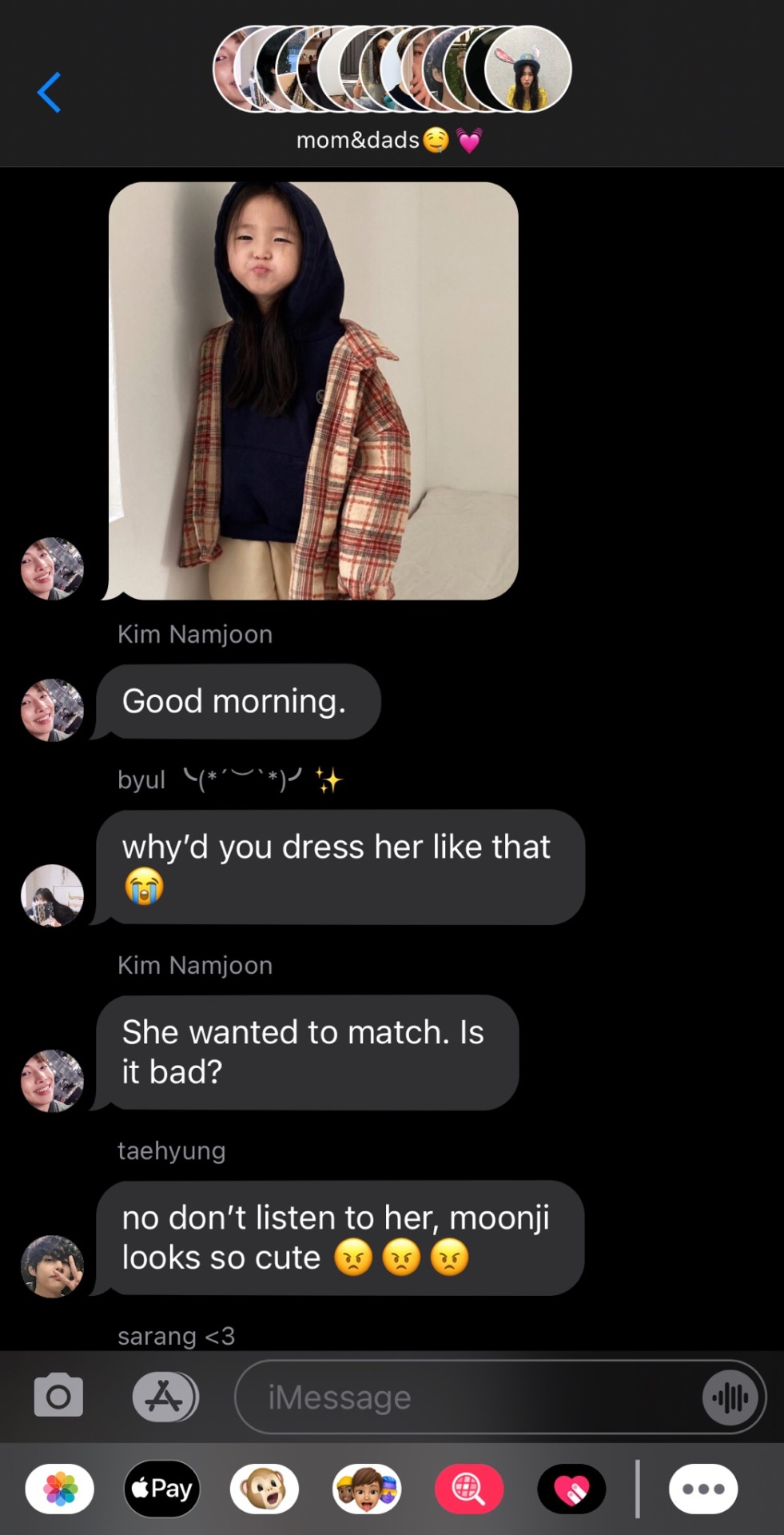Open mom&dads group details
Screen dimensions: 784x1535
pos(391,88)
